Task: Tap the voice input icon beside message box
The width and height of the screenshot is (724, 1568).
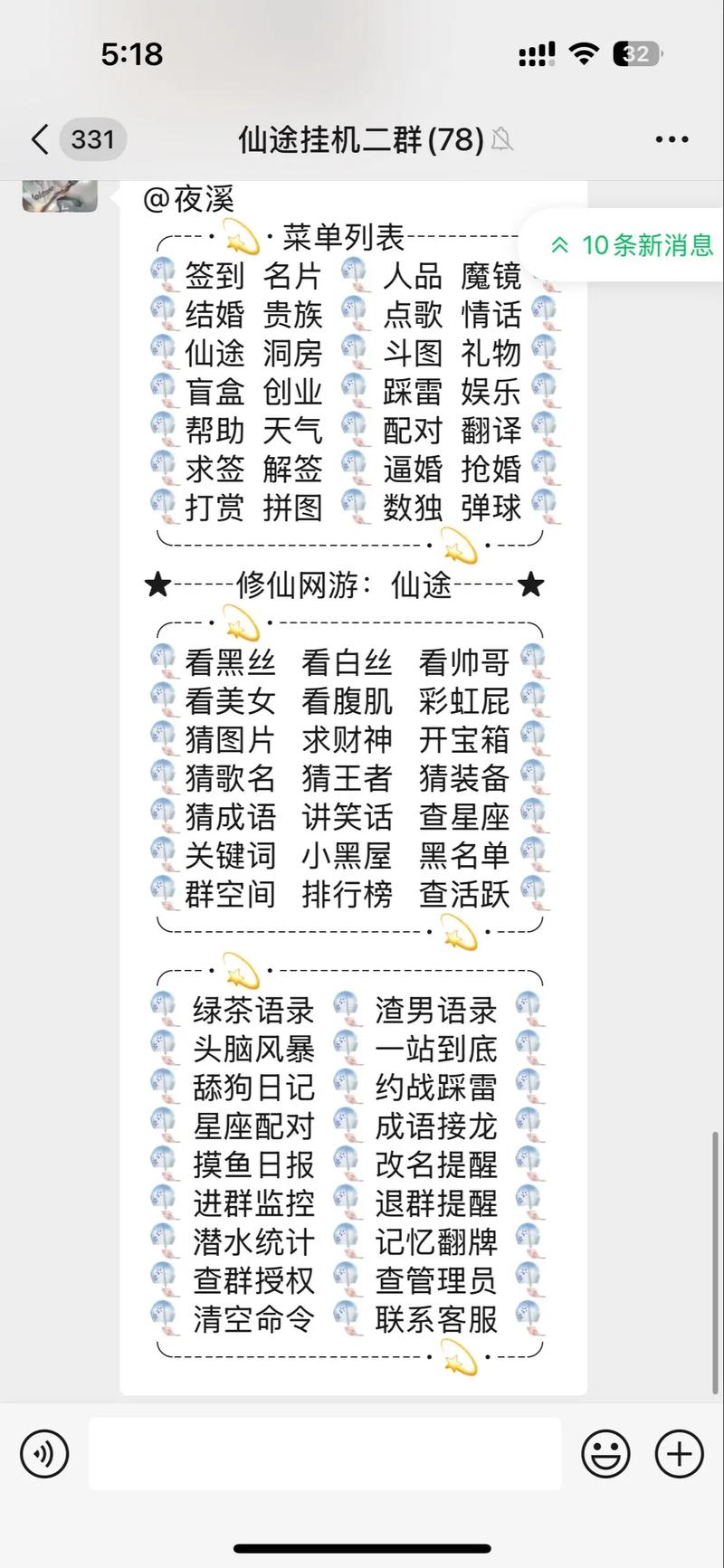Action: pyautogui.click(x=43, y=1453)
